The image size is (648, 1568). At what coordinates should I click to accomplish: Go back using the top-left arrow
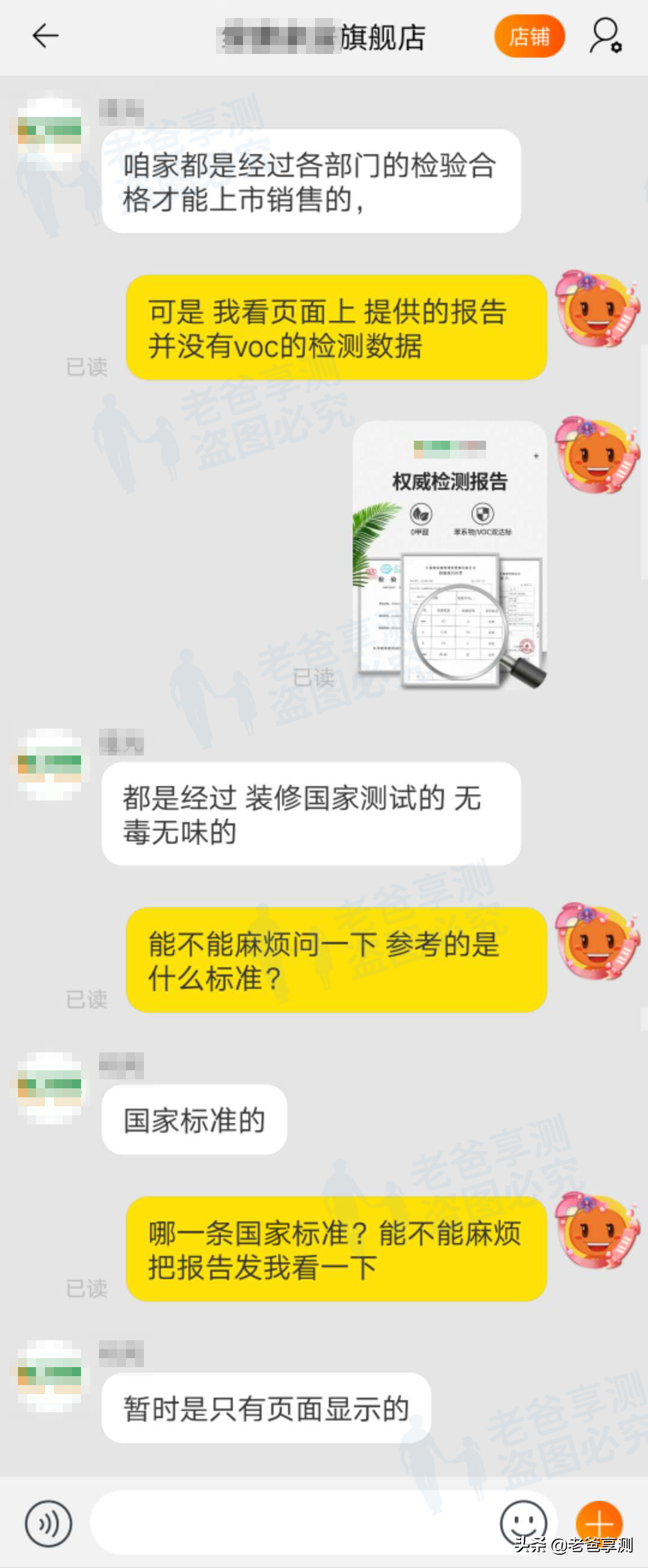click(x=45, y=36)
